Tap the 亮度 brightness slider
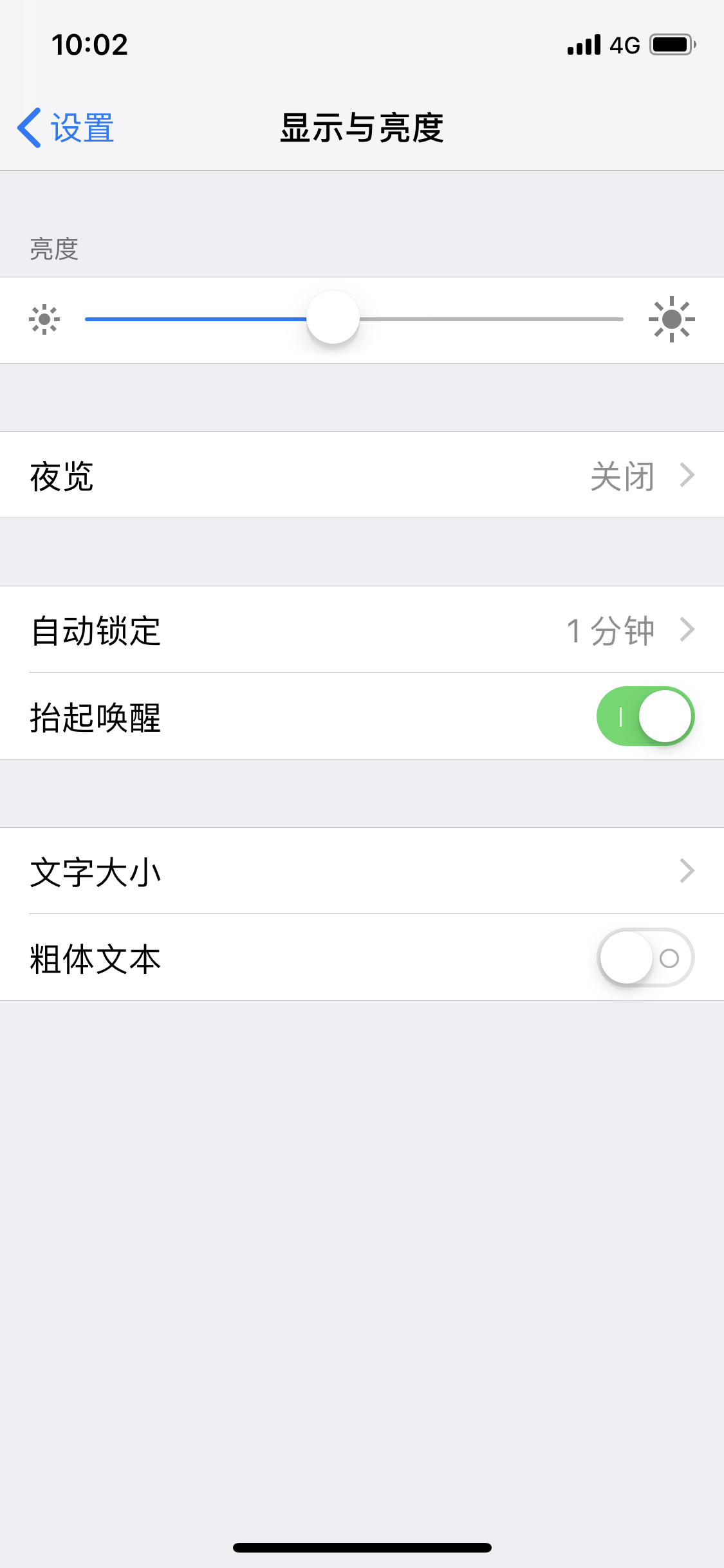Screen dimensions: 724x1568 (x=333, y=318)
